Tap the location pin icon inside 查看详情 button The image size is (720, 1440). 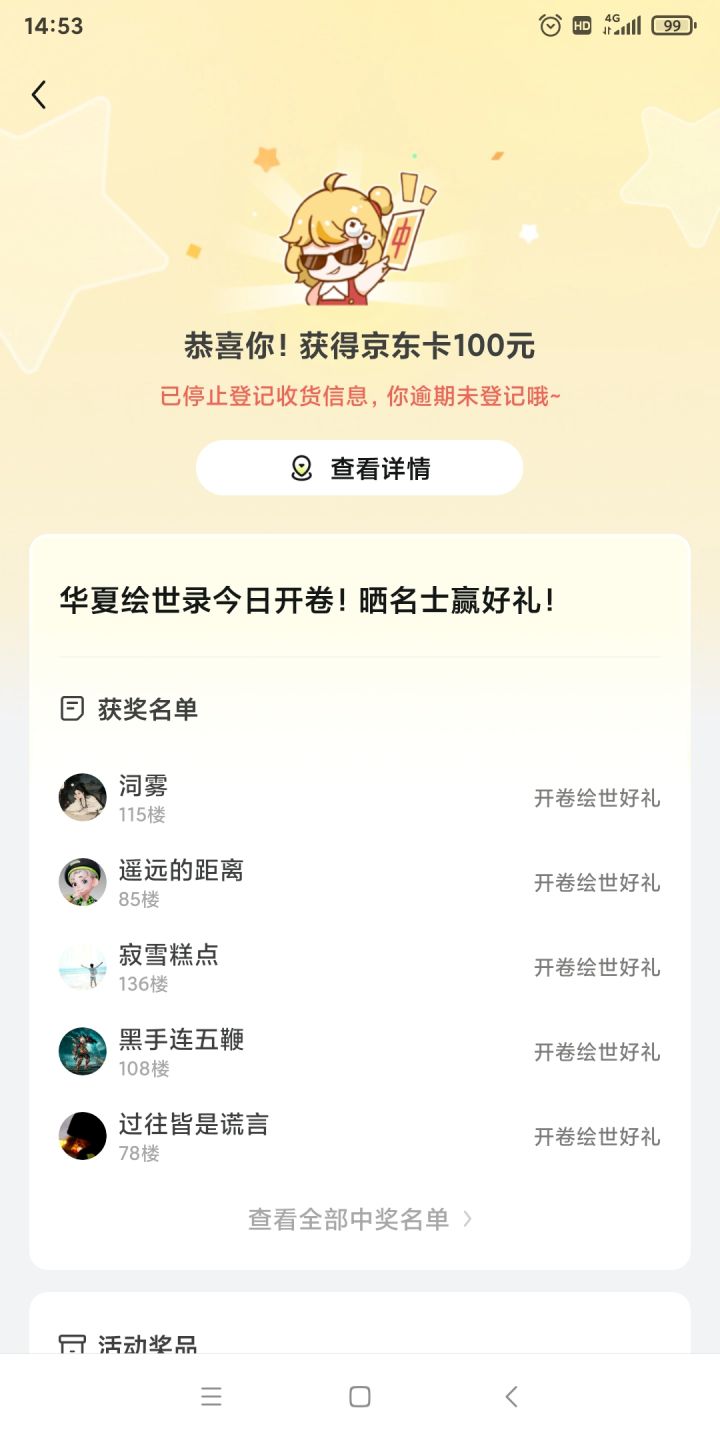[x=302, y=467]
